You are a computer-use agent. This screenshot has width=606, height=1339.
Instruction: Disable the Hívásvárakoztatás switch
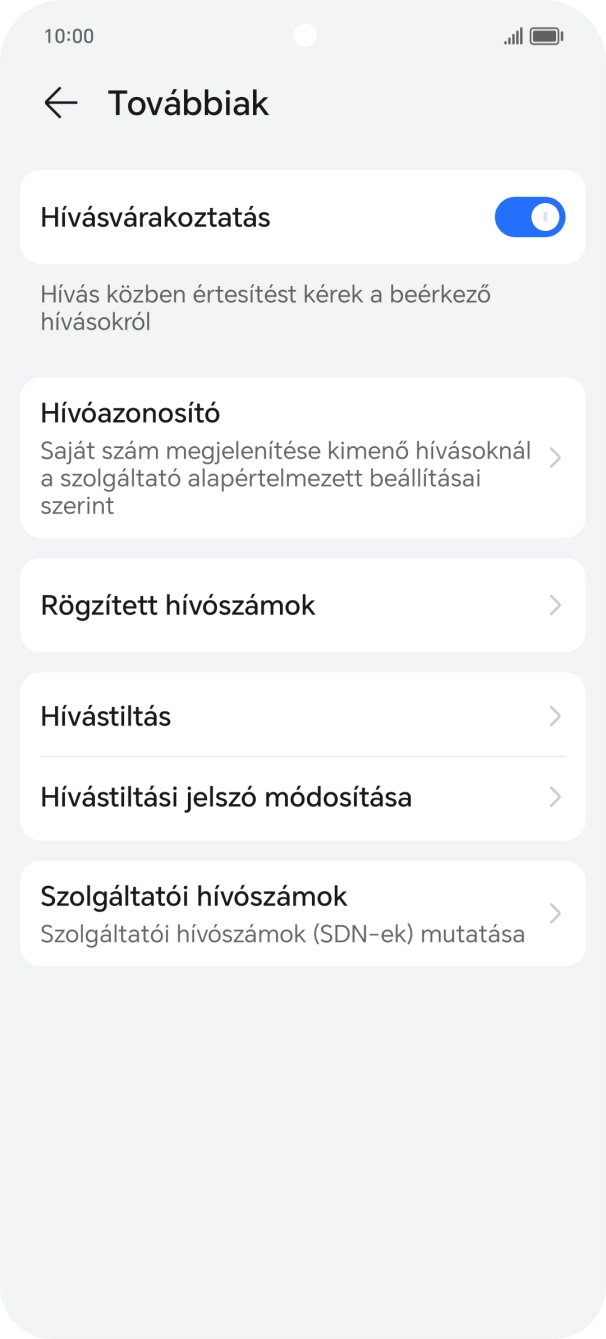point(529,217)
